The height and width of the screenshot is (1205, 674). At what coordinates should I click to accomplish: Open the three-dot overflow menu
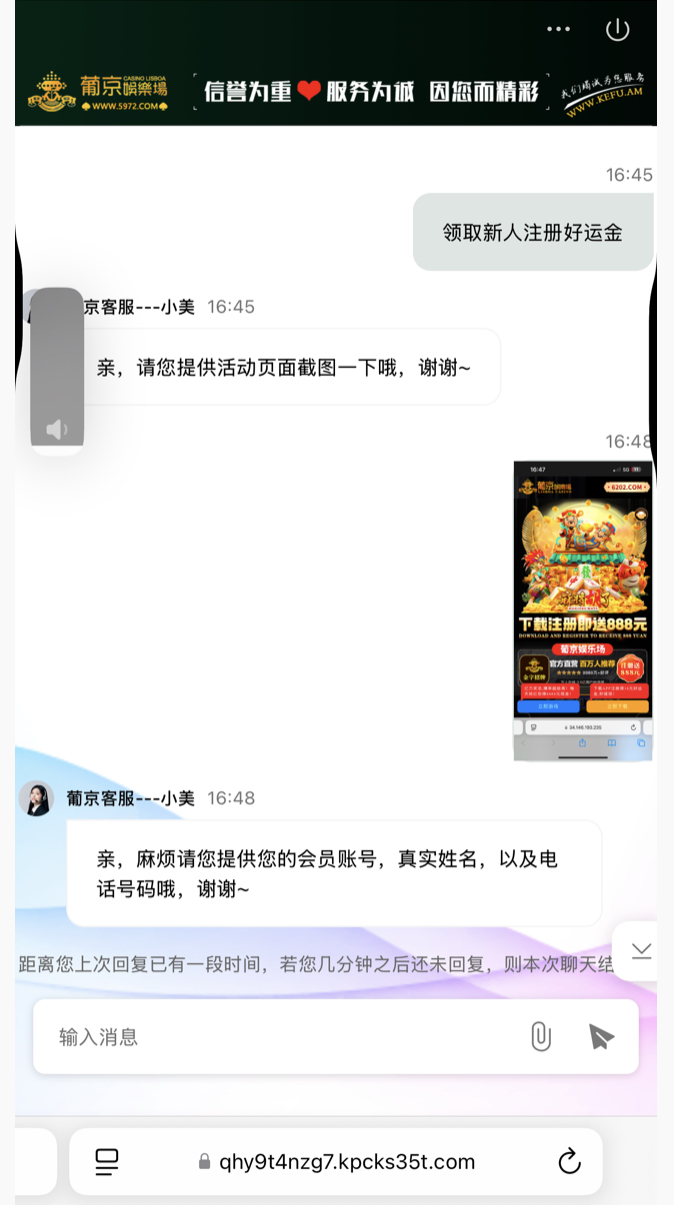tap(558, 30)
